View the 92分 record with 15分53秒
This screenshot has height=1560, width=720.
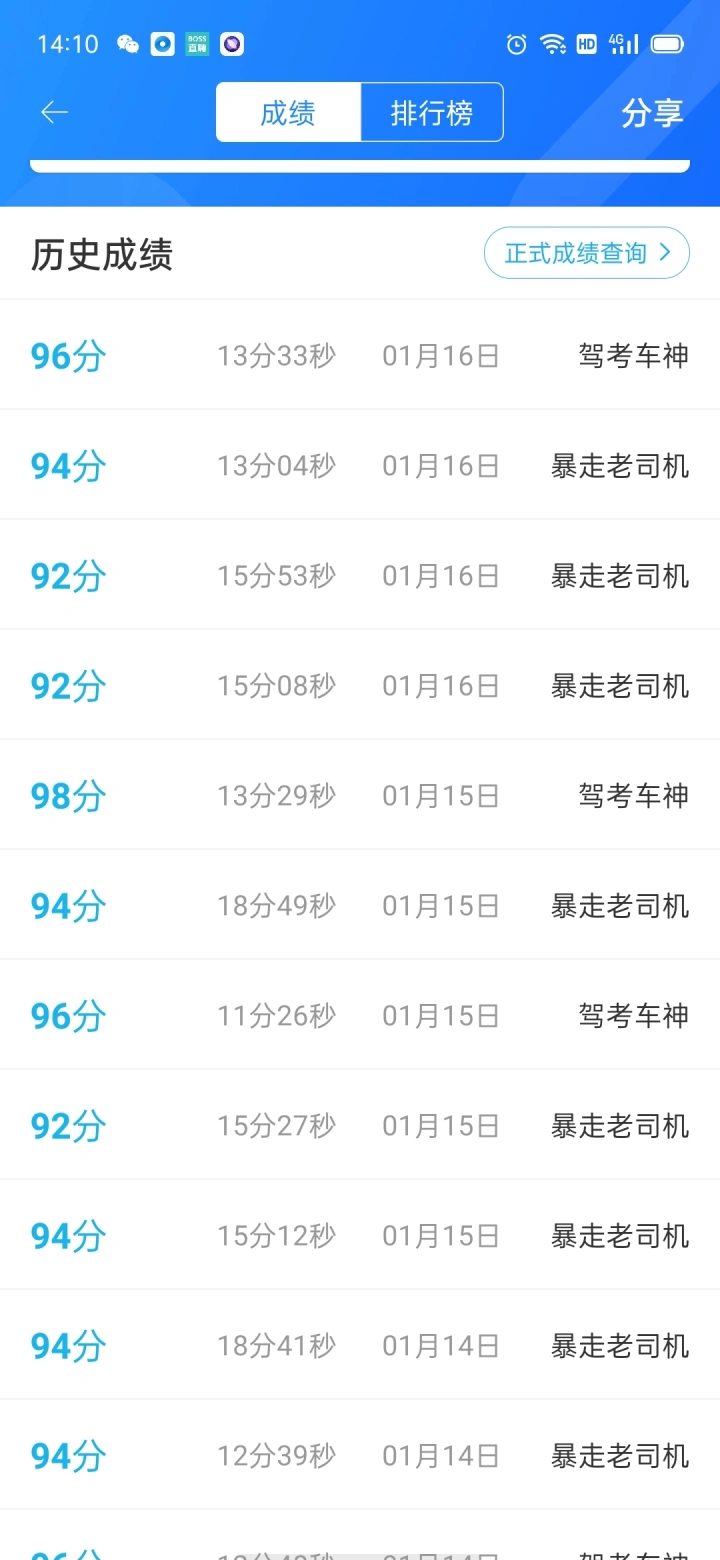pos(360,575)
